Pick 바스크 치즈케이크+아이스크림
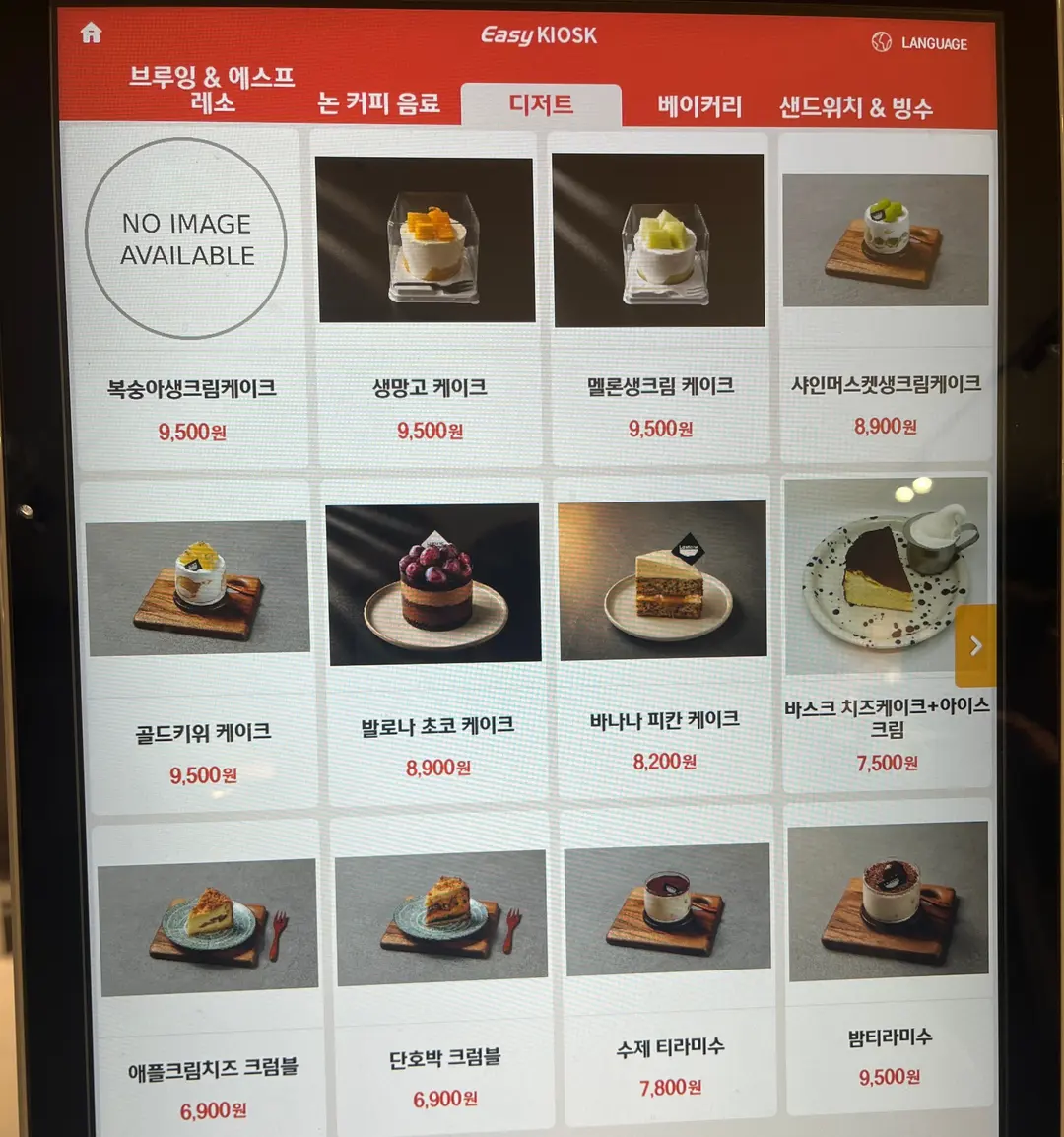Screen dimensions: 1064x1137 click(887, 633)
